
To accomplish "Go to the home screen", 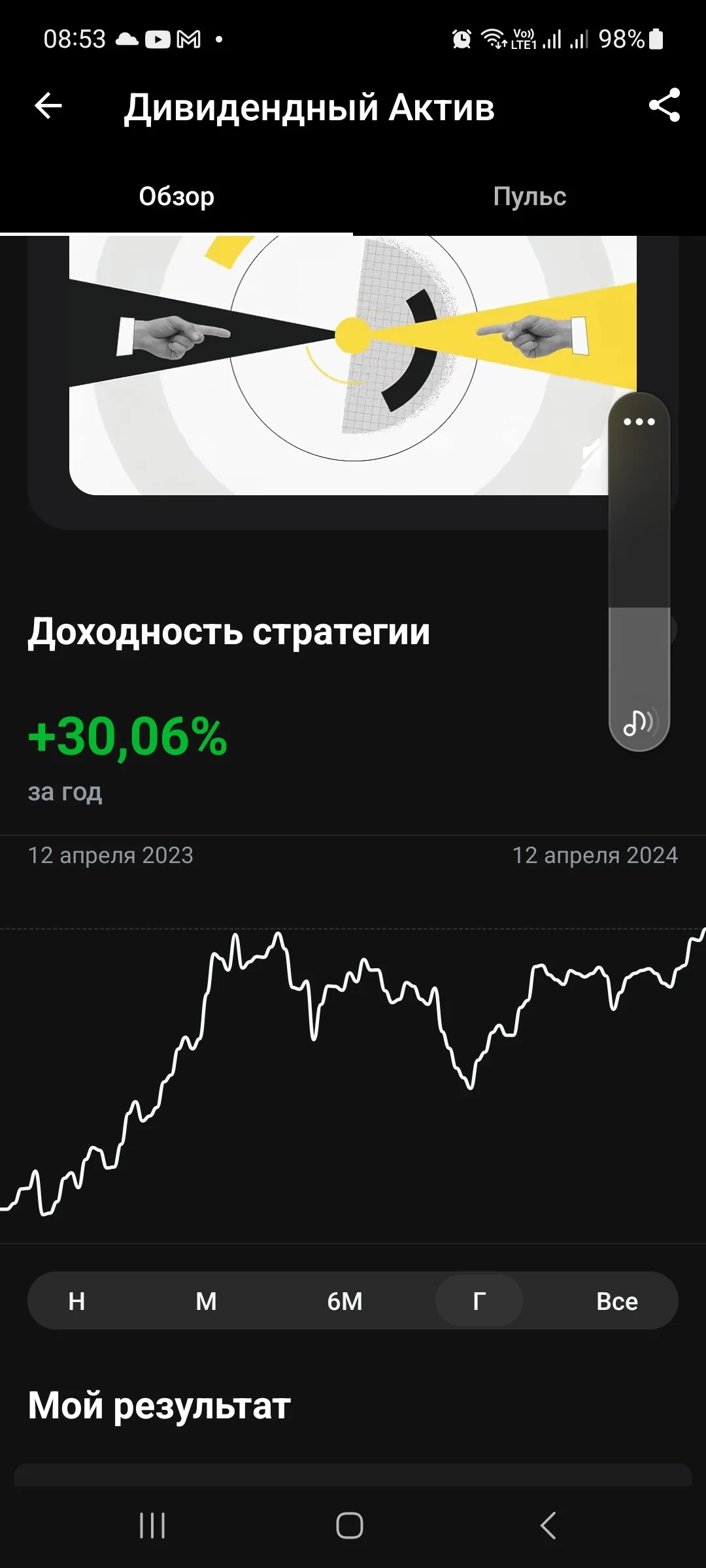I will pos(350,1526).
